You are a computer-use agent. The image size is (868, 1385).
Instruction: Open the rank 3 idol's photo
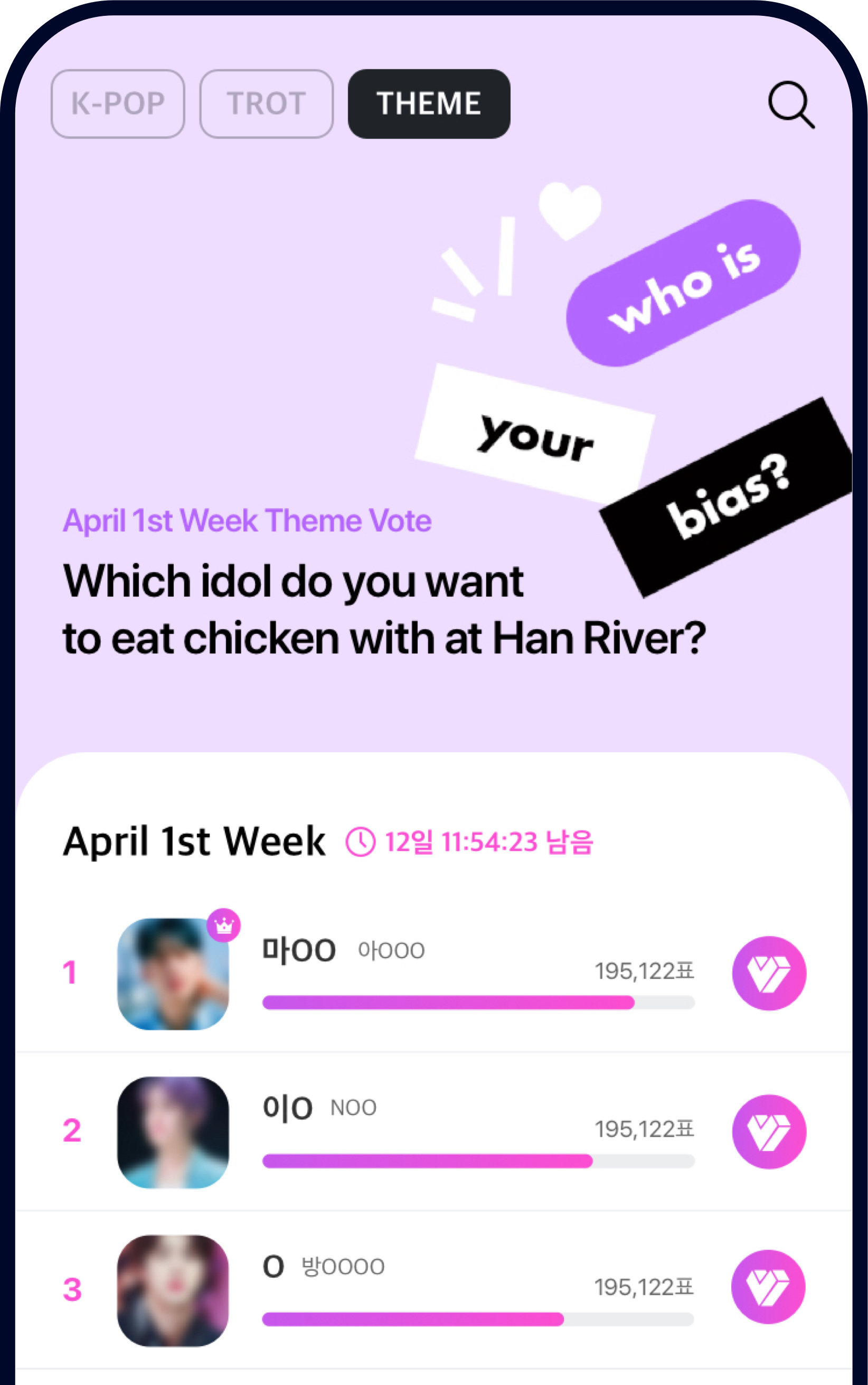[173, 1290]
